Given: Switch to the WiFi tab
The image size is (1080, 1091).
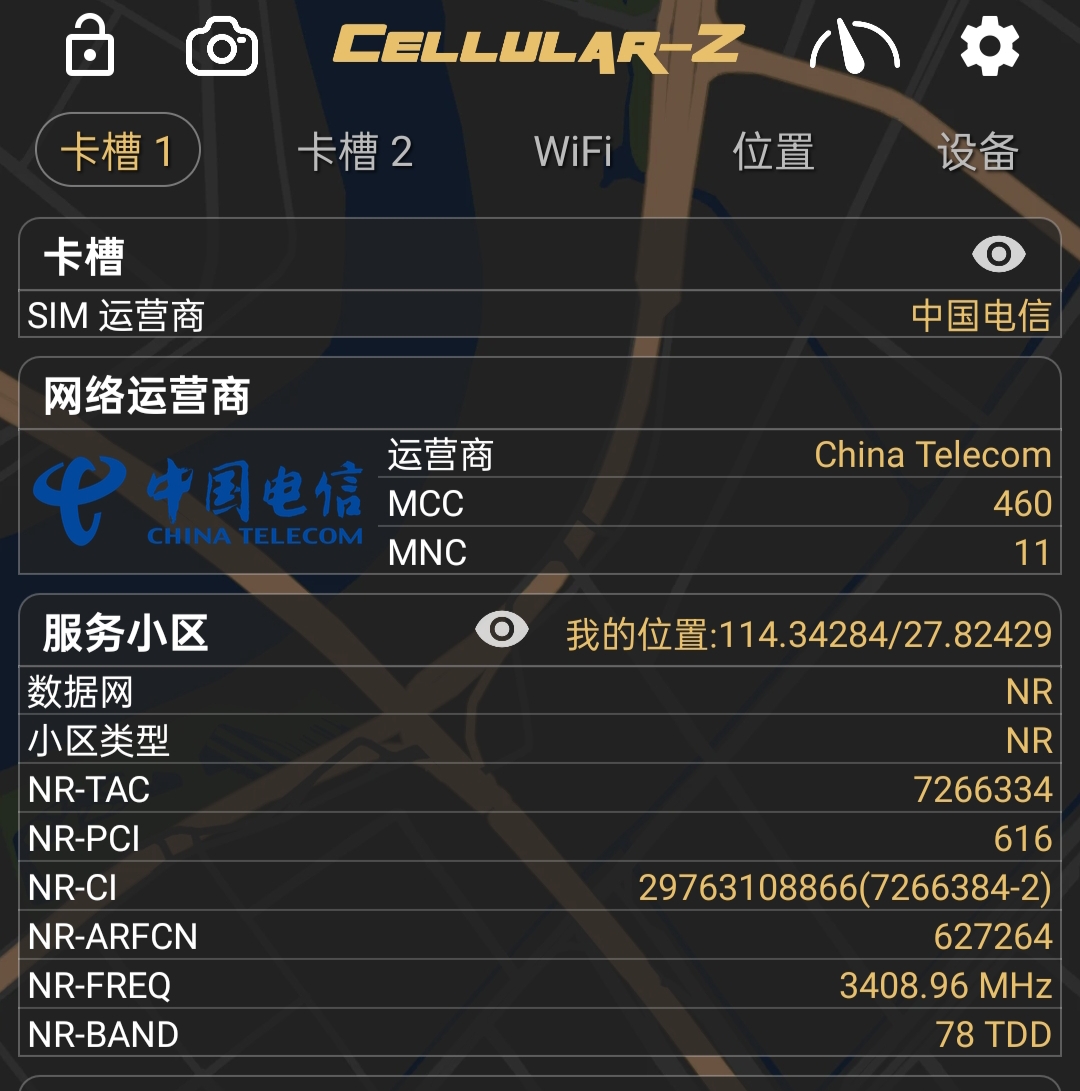Looking at the screenshot, I should coord(573,152).
